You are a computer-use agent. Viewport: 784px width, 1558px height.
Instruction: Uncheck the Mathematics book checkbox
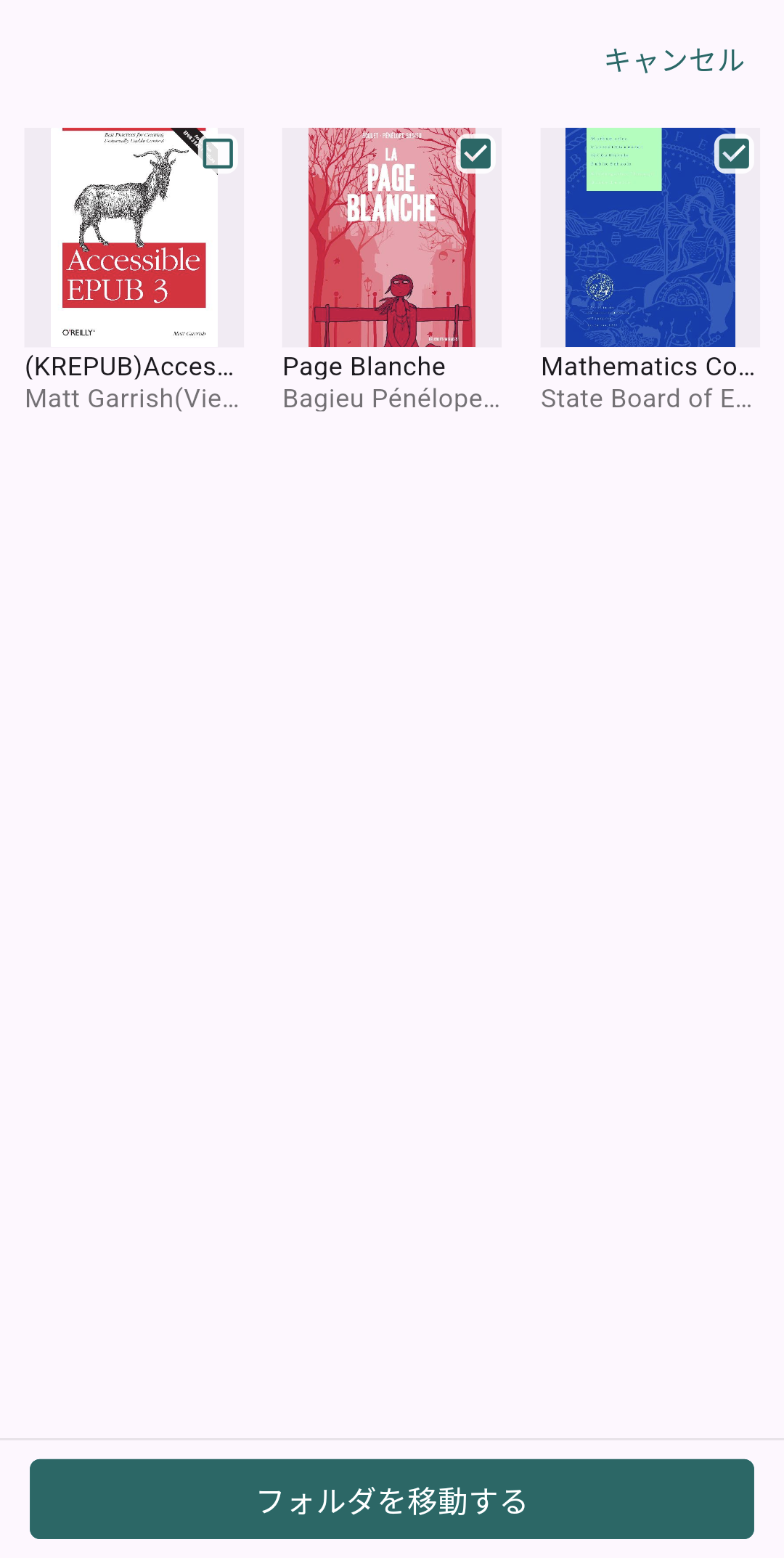pos(734,153)
